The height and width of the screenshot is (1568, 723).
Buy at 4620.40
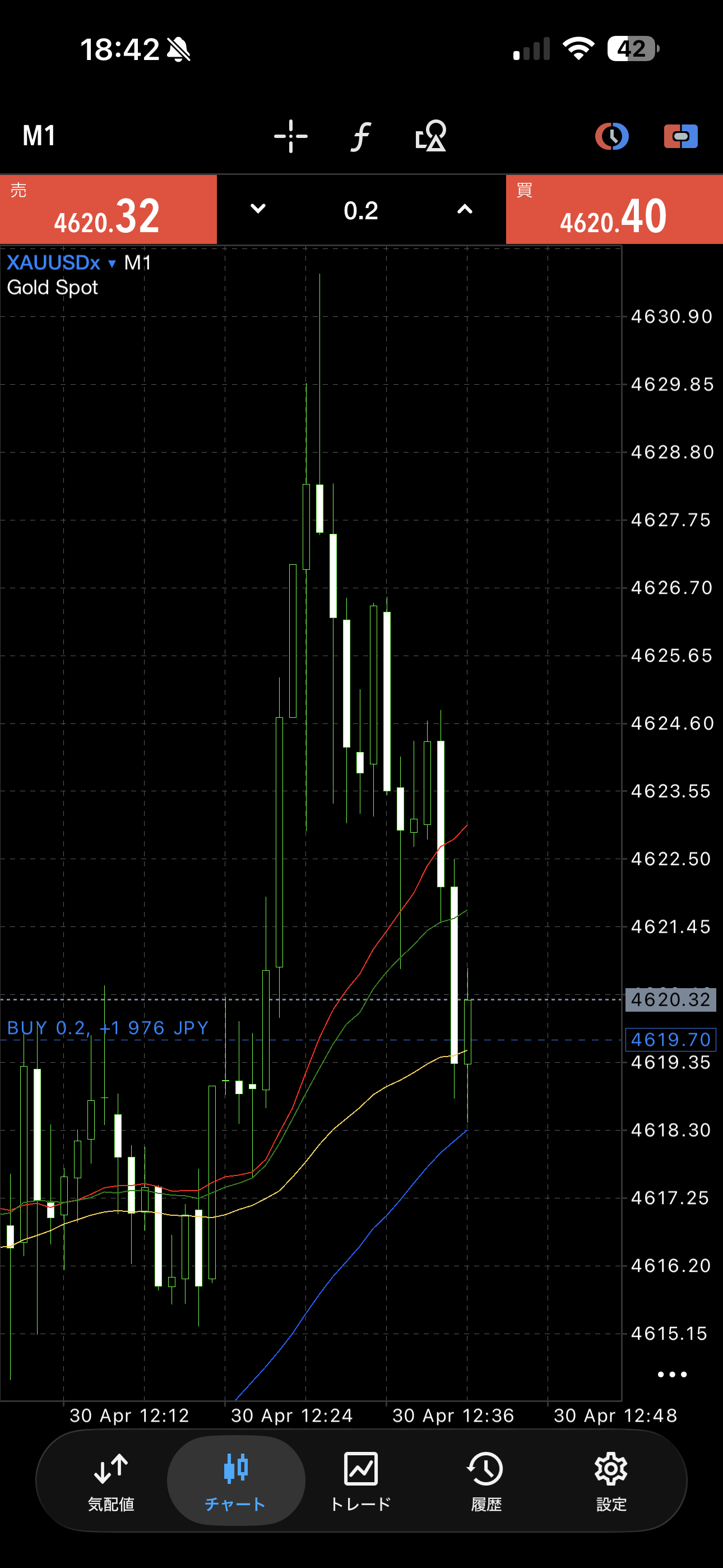coord(614,210)
